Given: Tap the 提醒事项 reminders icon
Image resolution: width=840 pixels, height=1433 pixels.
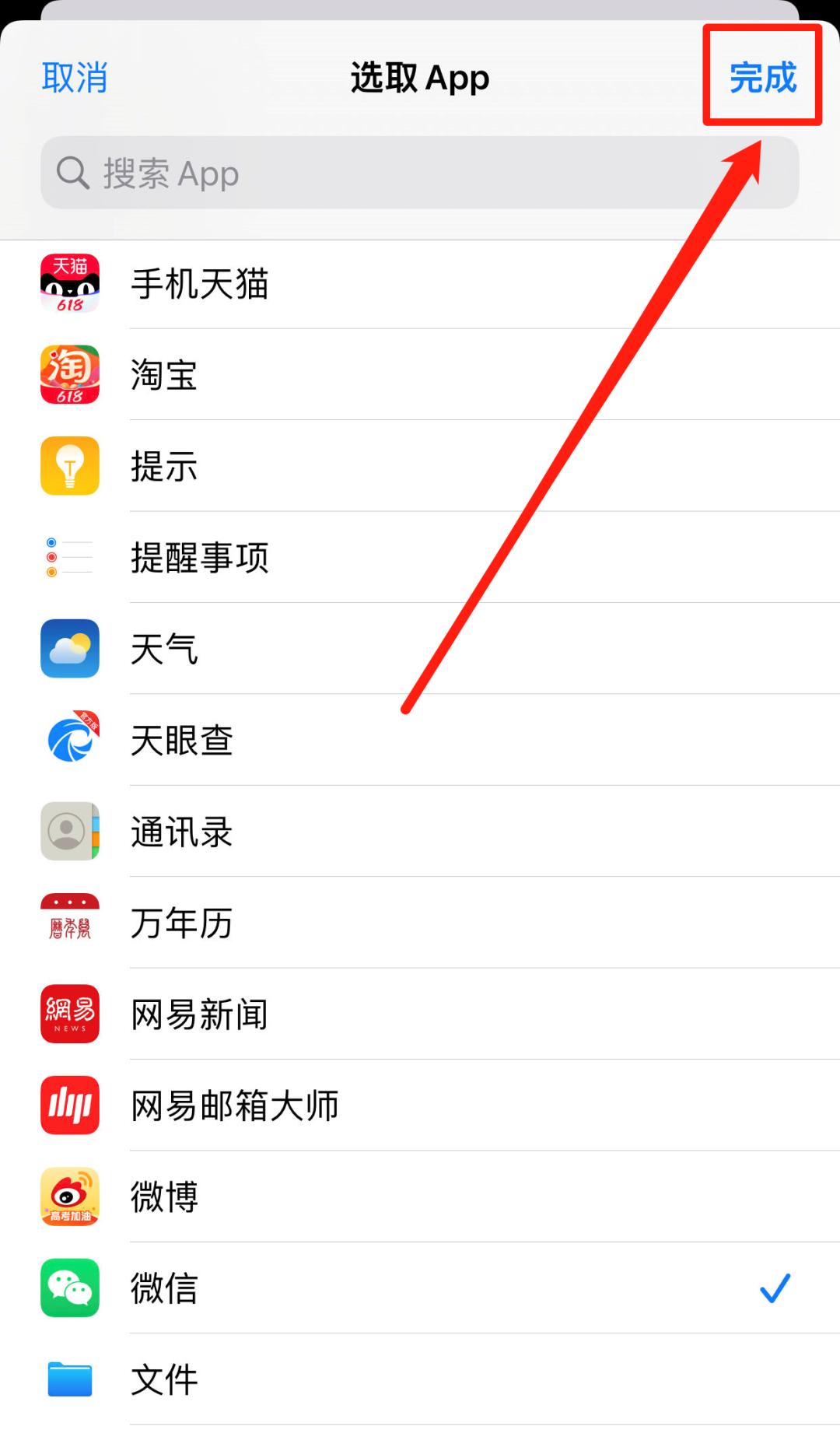Looking at the screenshot, I should (x=69, y=557).
